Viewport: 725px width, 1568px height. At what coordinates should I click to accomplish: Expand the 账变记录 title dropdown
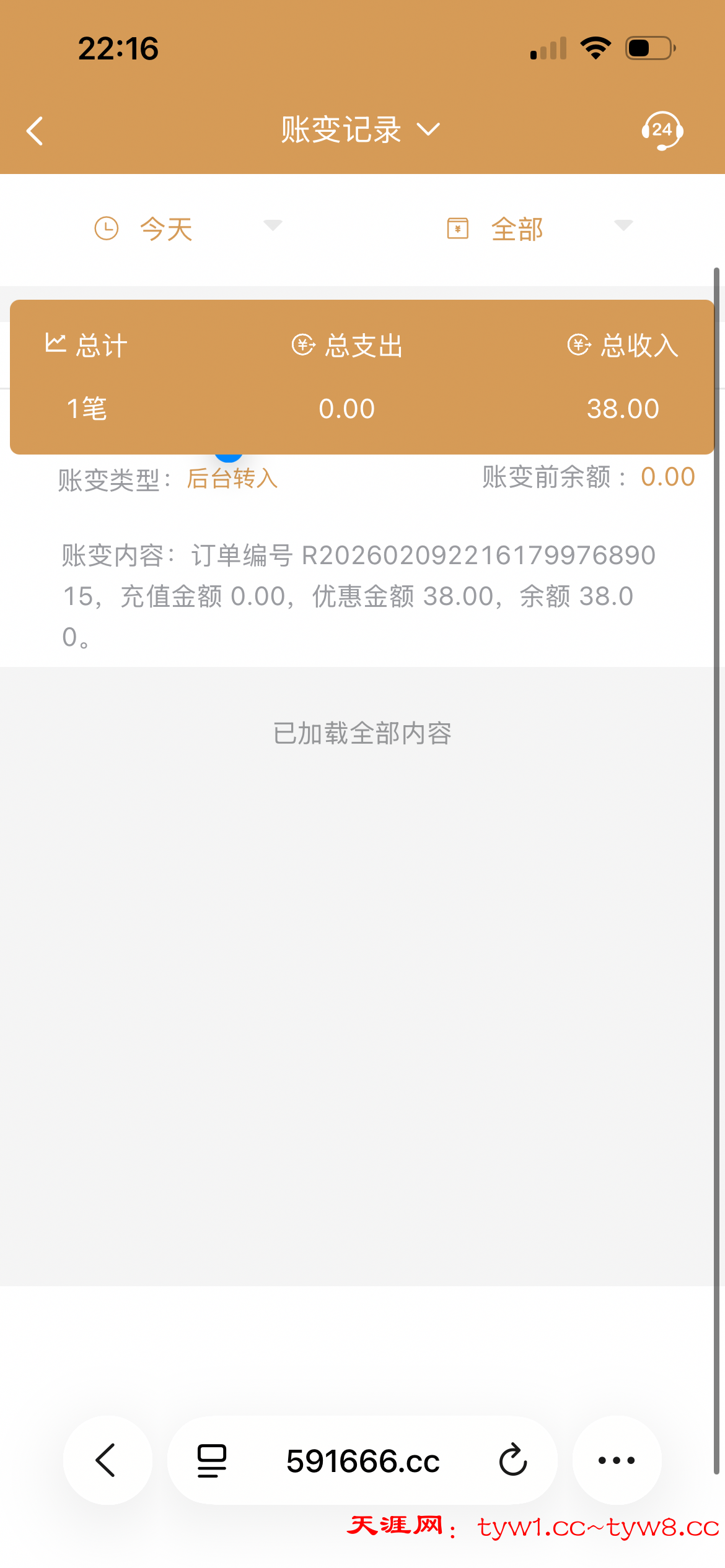(359, 130)
